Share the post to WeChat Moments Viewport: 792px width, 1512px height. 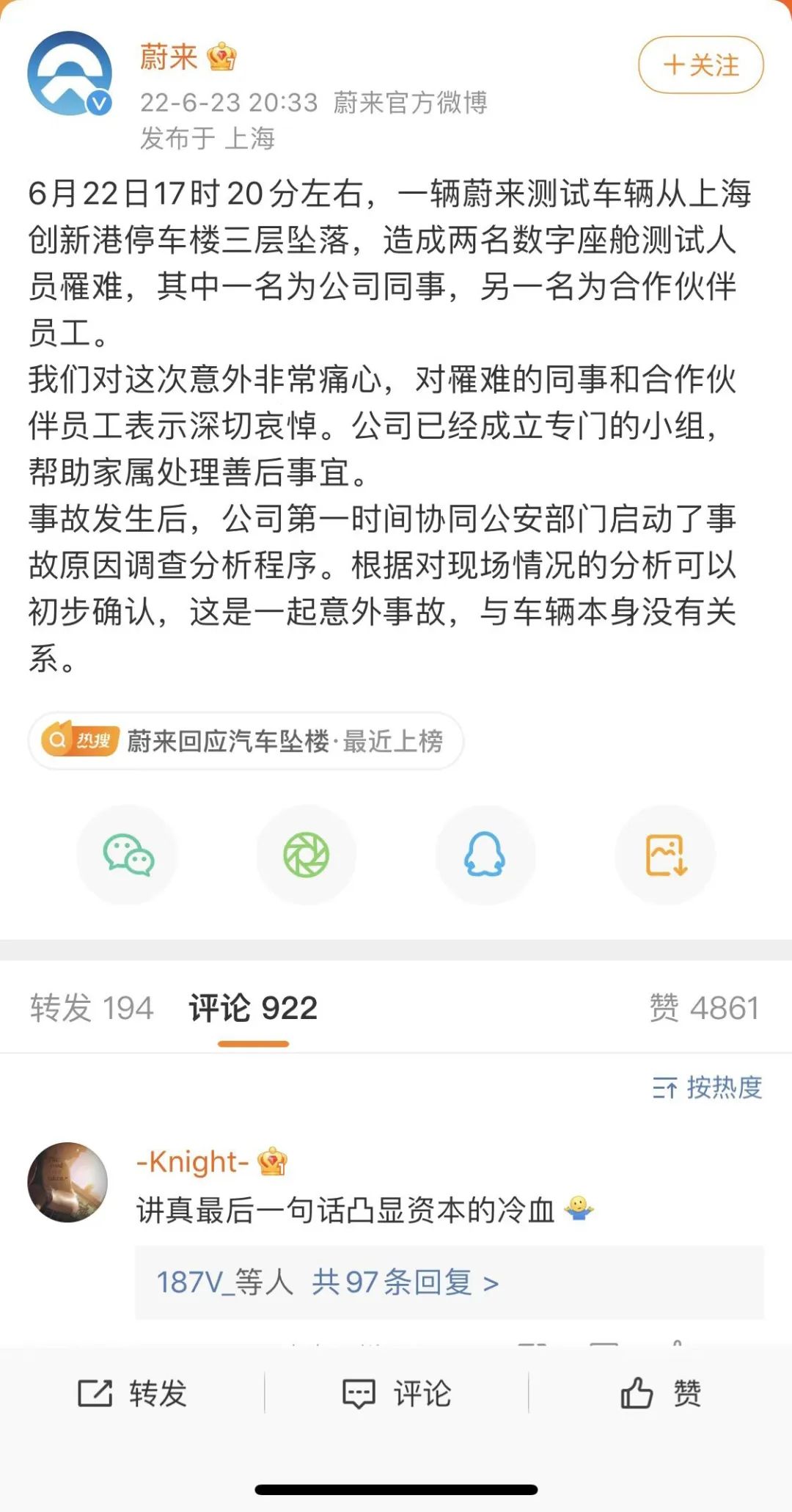[307, 855]
